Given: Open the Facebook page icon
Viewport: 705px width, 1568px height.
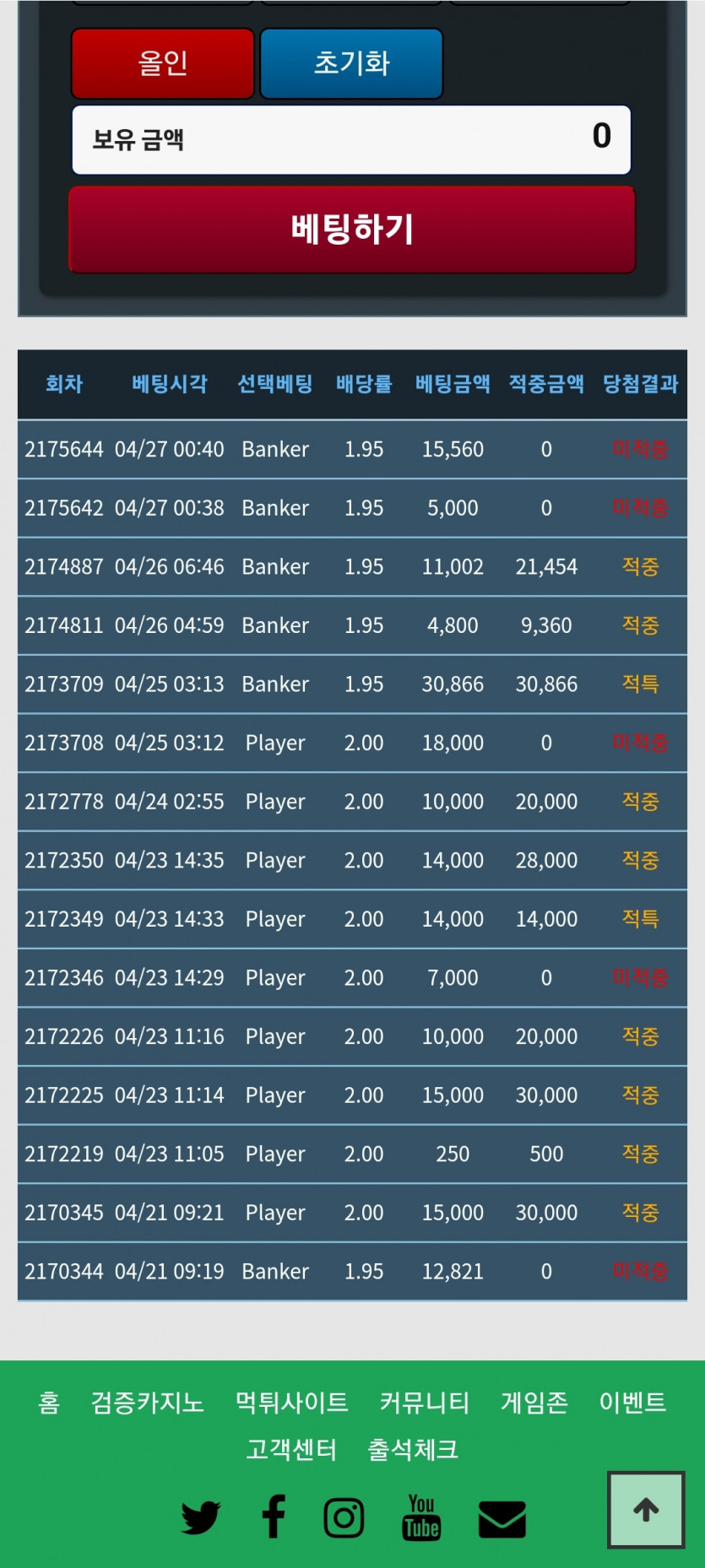Looking at the screenshot, I should (274, 1517).
